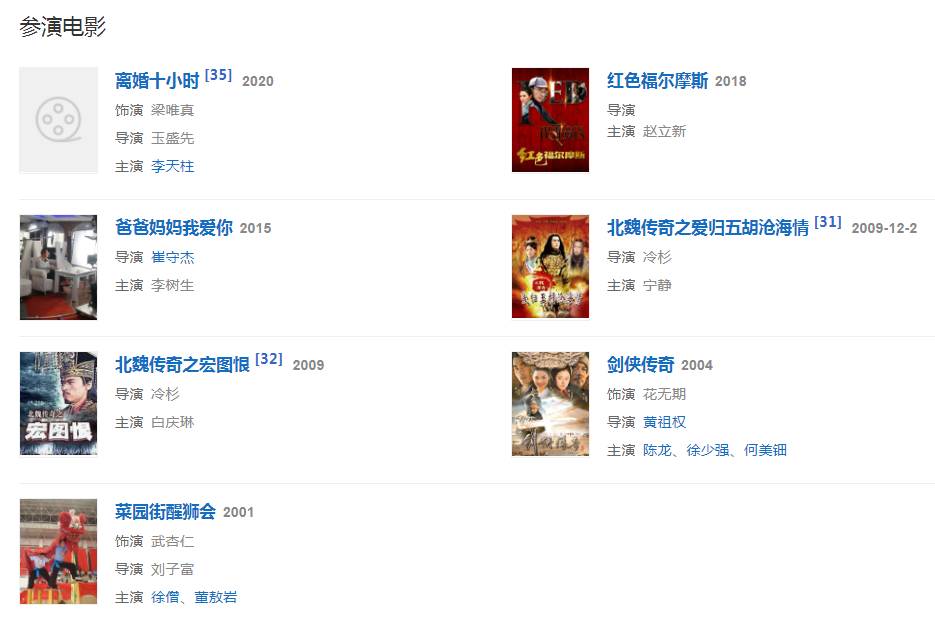935x622 pixels.
Task: Tap the 爸爸妈妈我爱你 poster image
Action: 58,267
